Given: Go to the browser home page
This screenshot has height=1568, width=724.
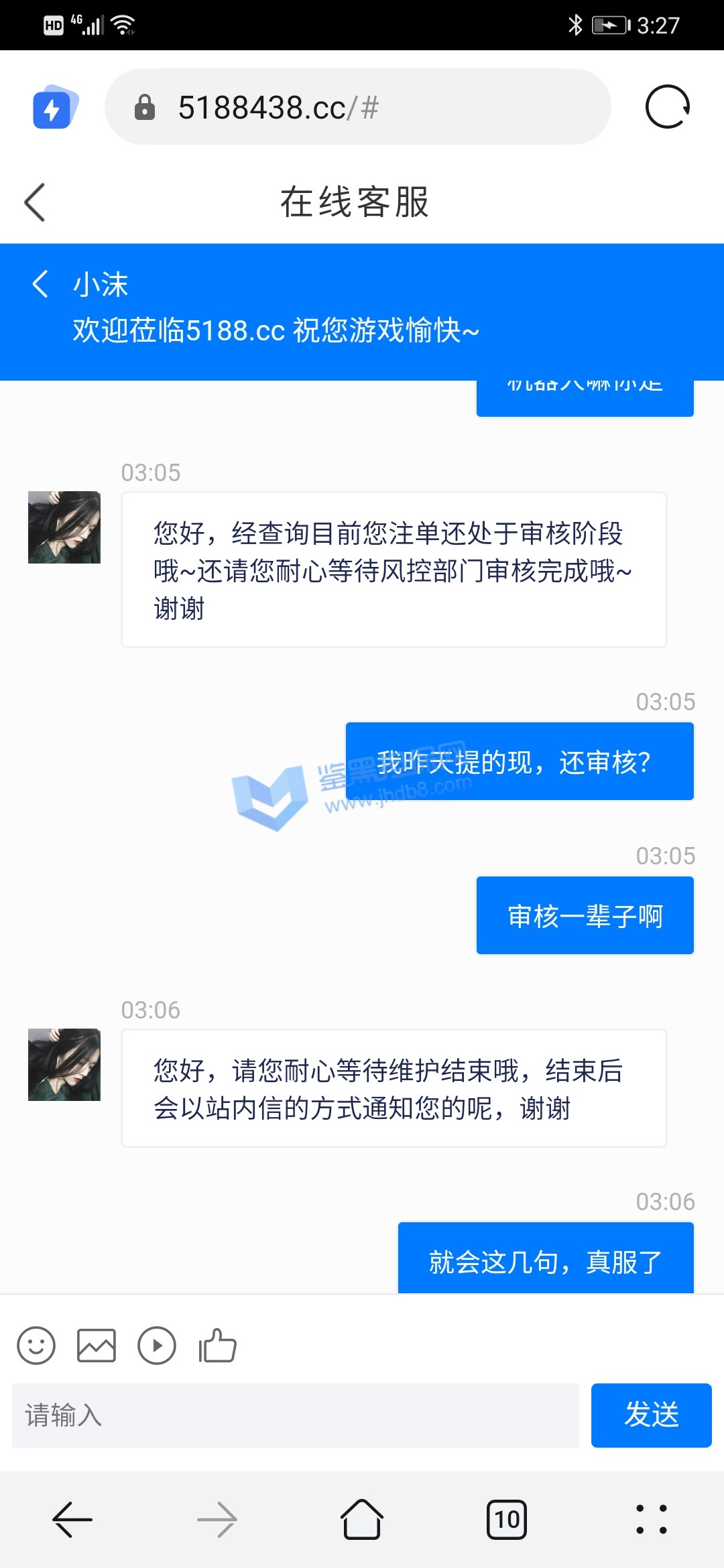Looking at the screenshot, I should 362,1519.
